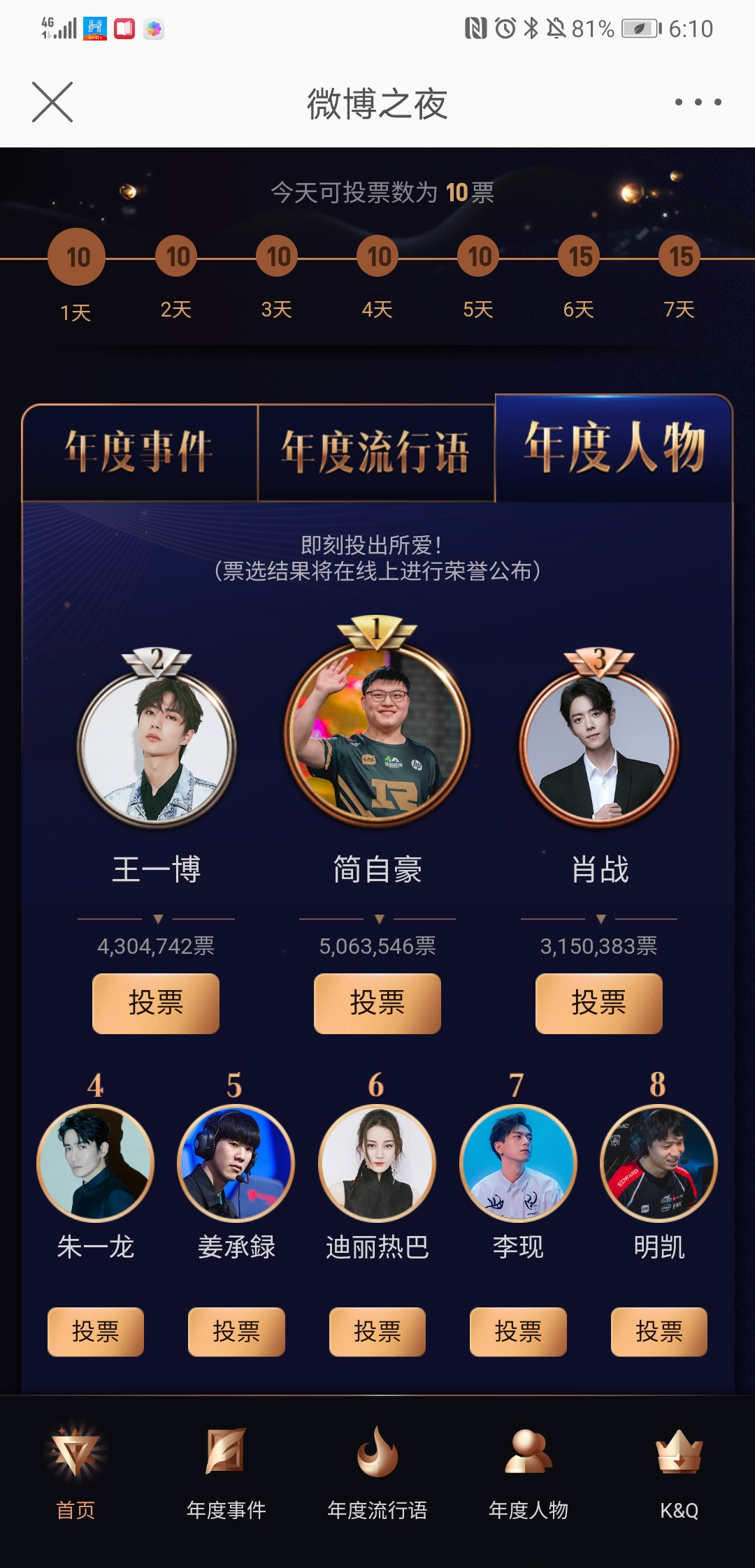Close the 微博之夜 page
Viewport: 755px width, 1568px height.
52,103
